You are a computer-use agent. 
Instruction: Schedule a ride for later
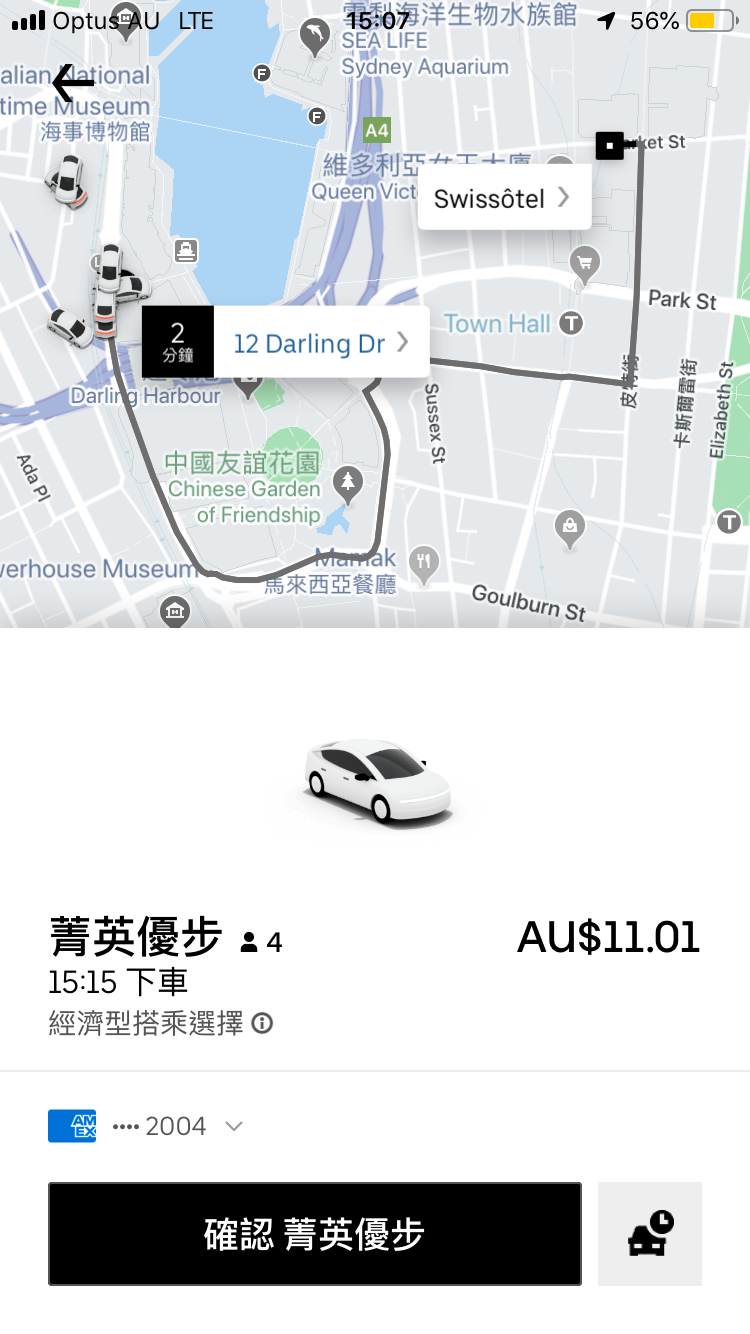coord(650,1234)
